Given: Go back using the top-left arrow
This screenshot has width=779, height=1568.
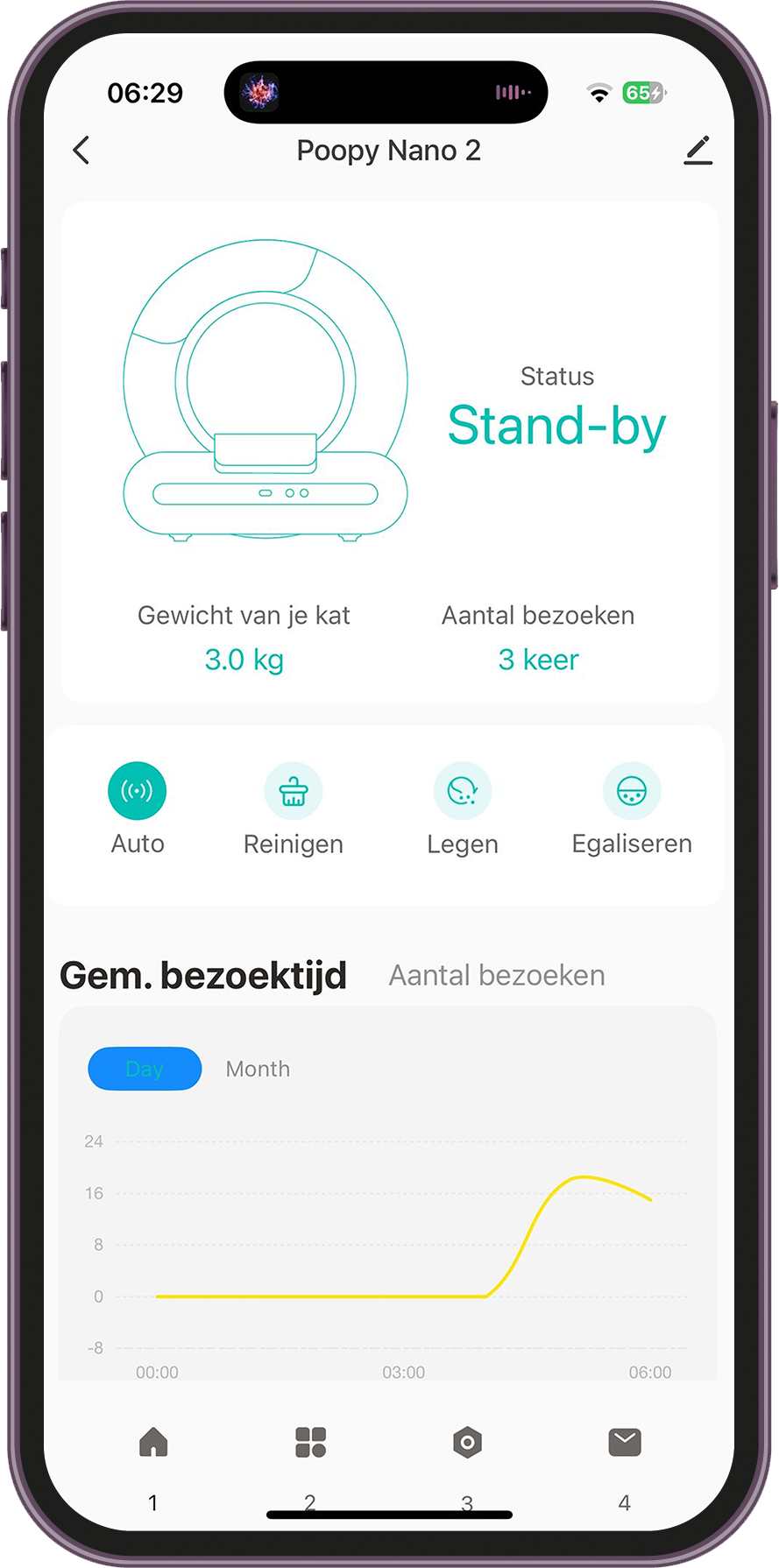Looking at the screenshot, I should click(81, 151).
